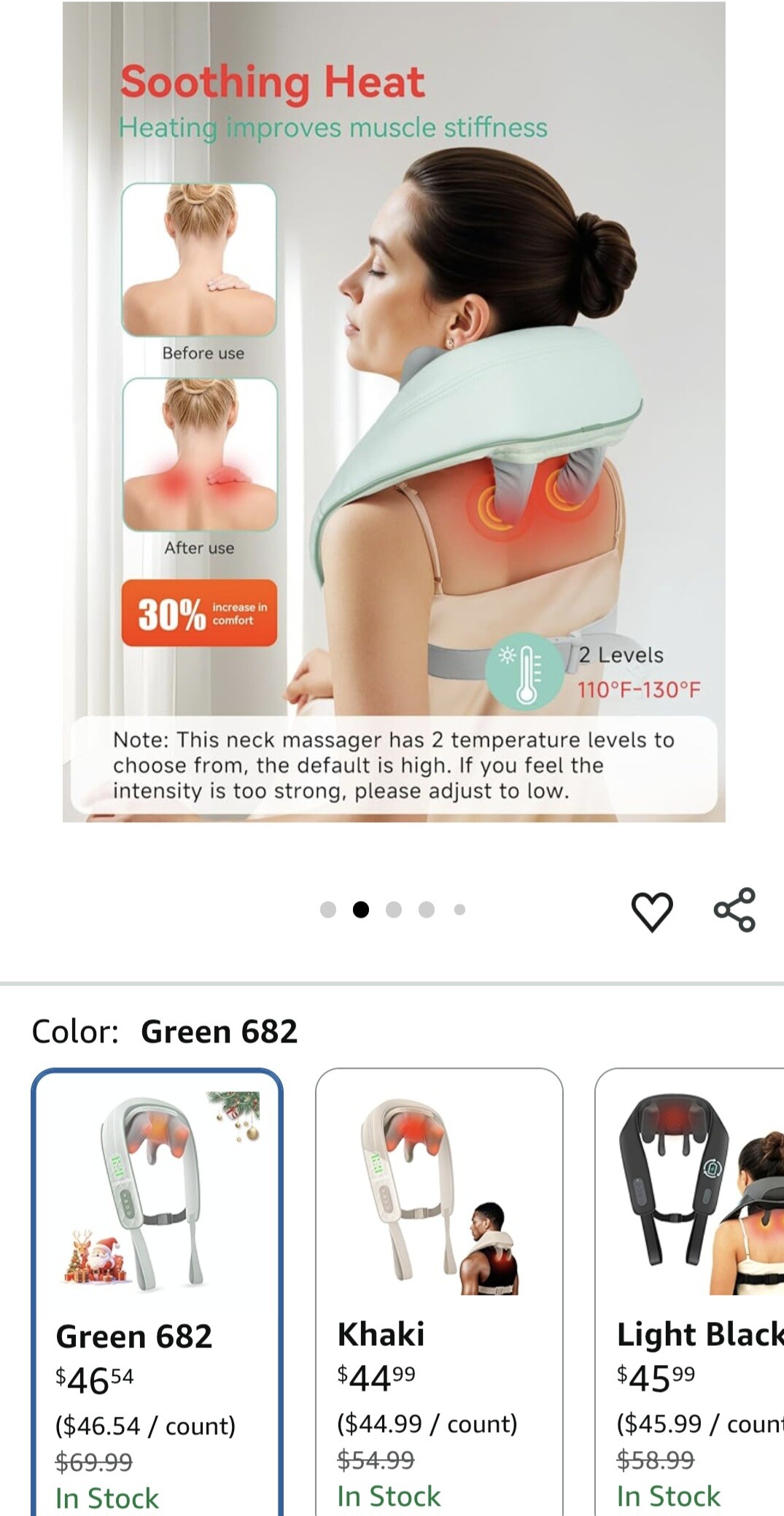Add product to wish list with heart icon
Screen dimensions: 784x1516
tap(651, 911)
